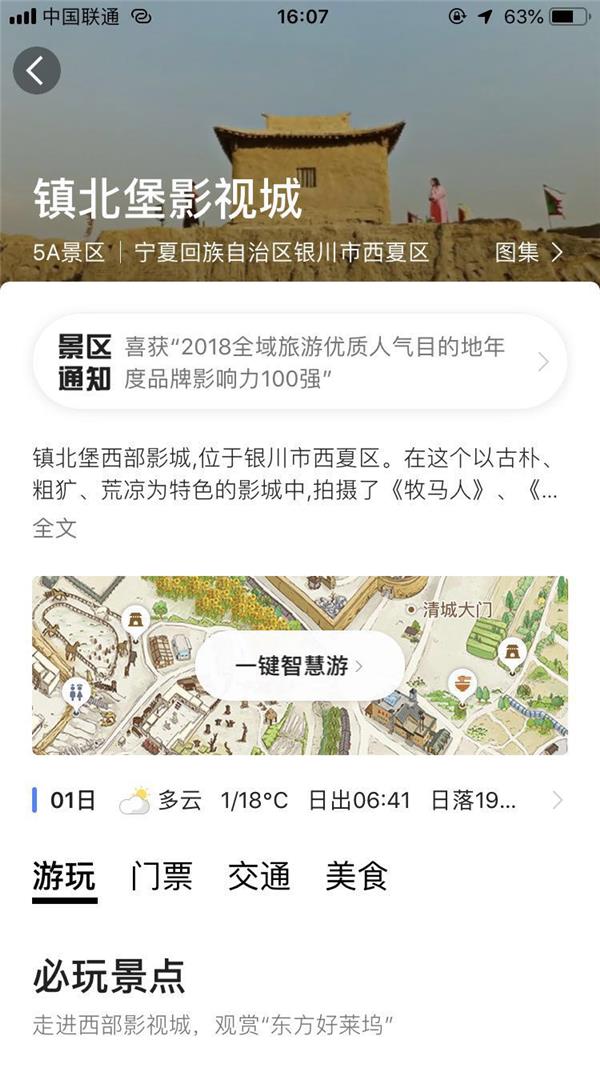The image size is (600, 1067).
Task: Expand the description with 全文
Action: [x=55, y=528]
